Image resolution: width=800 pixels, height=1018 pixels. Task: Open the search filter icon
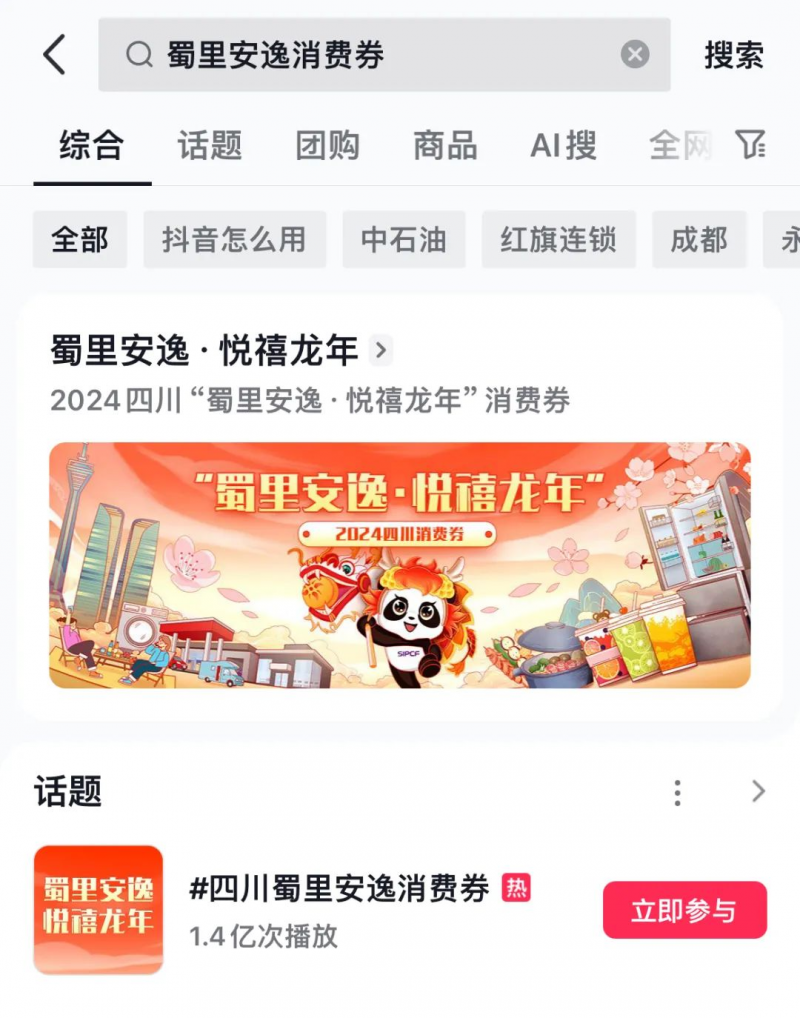click(x=751, y=145)
